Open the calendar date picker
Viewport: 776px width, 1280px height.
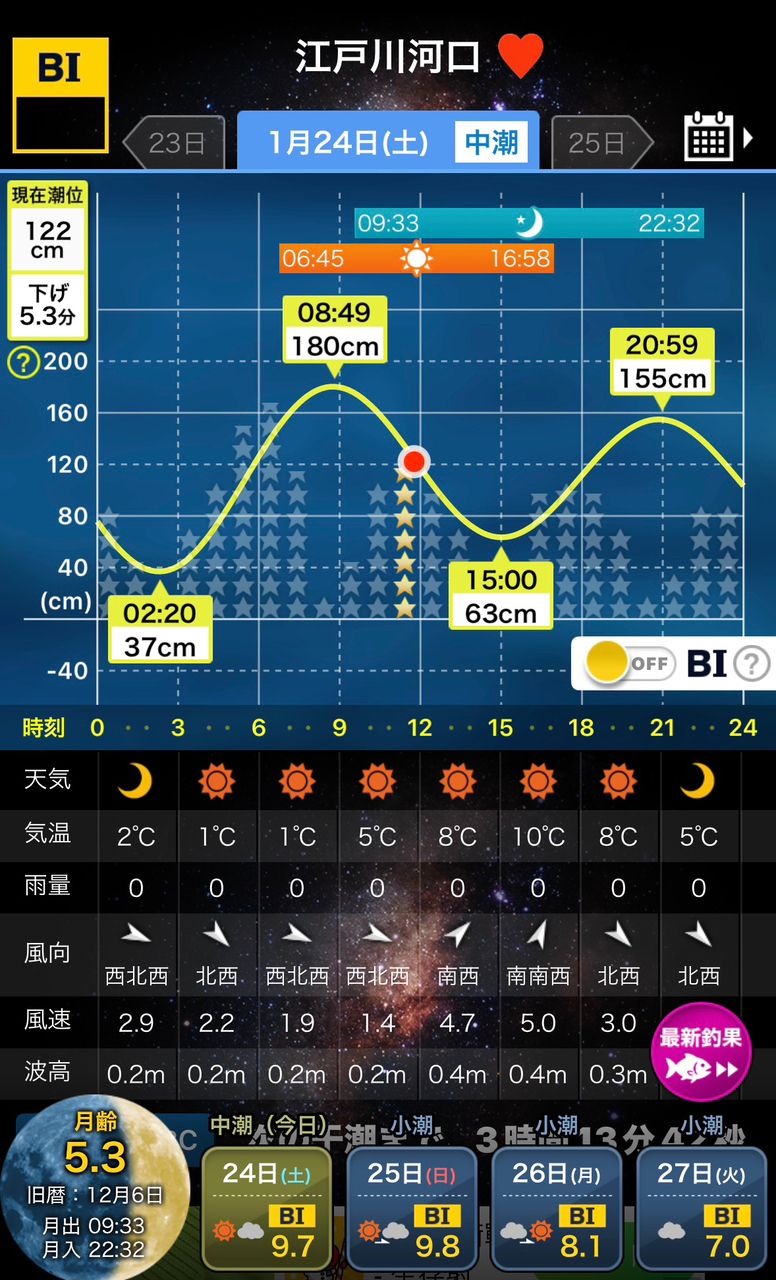coord(716,137)
